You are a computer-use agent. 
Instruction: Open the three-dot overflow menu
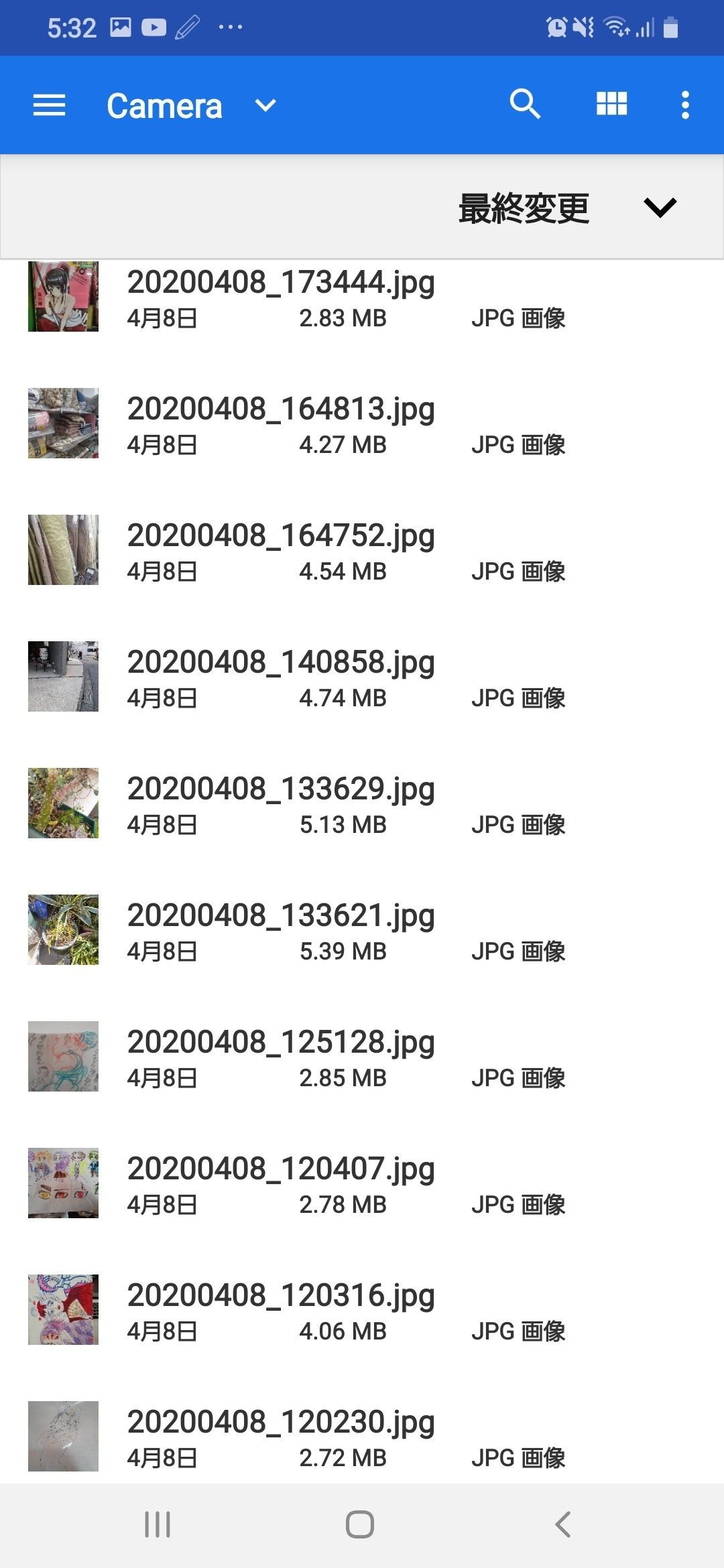pos(684,105)
